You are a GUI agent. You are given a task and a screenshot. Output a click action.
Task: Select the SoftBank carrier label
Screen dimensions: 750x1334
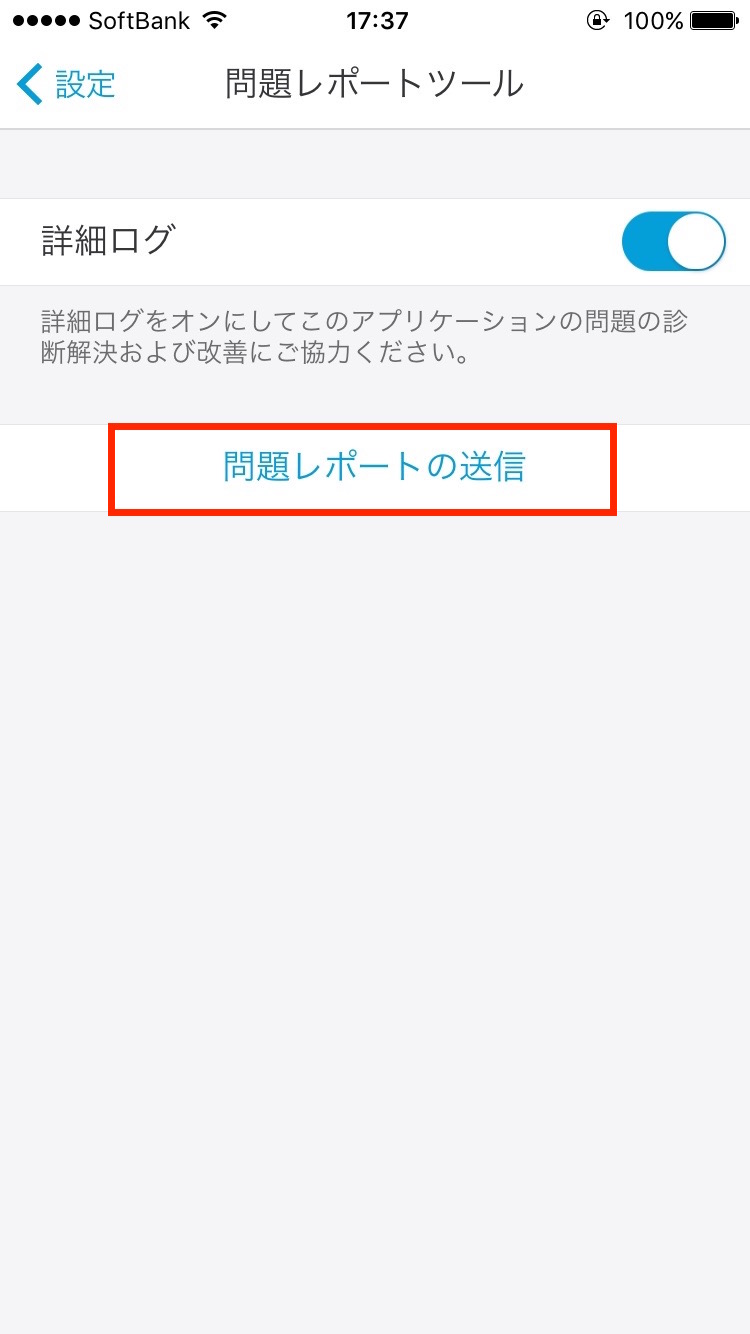140,18
